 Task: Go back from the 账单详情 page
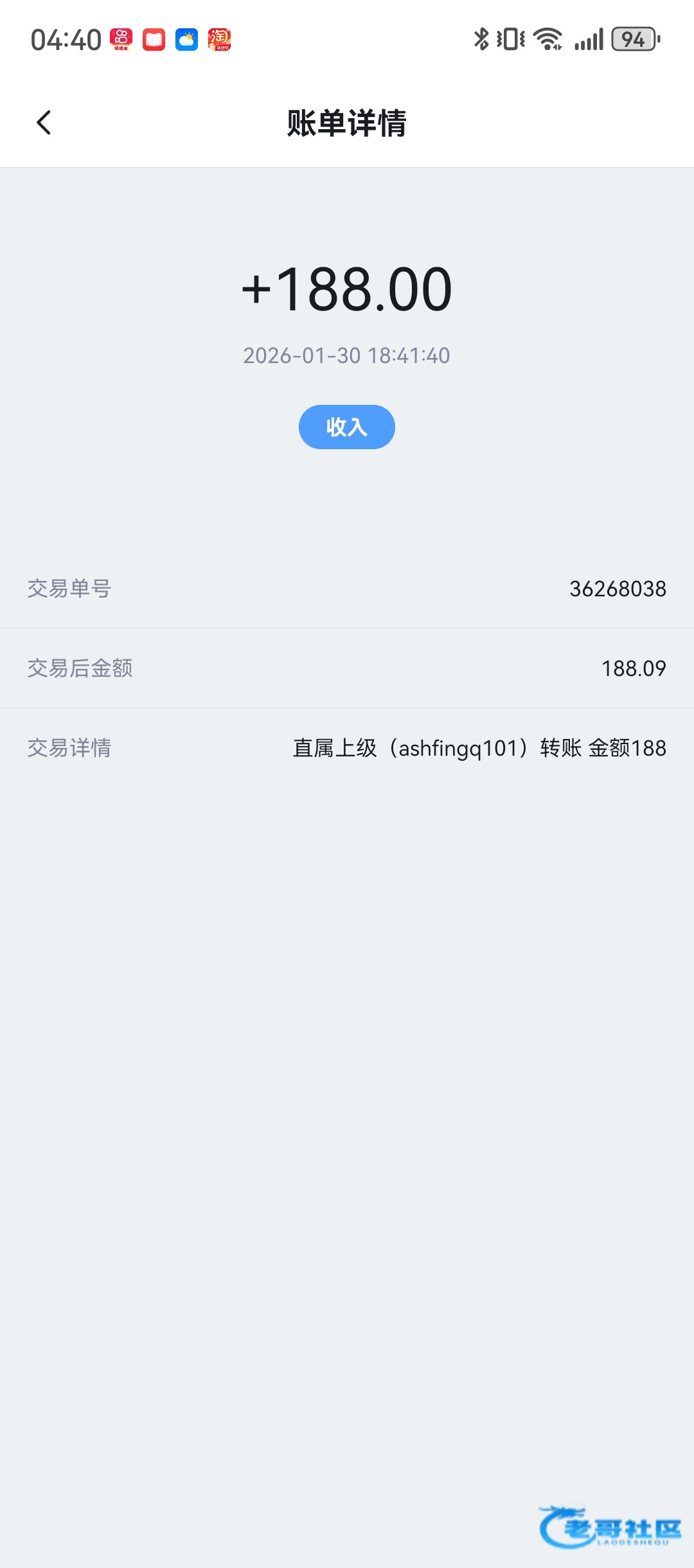coord(44,123)
